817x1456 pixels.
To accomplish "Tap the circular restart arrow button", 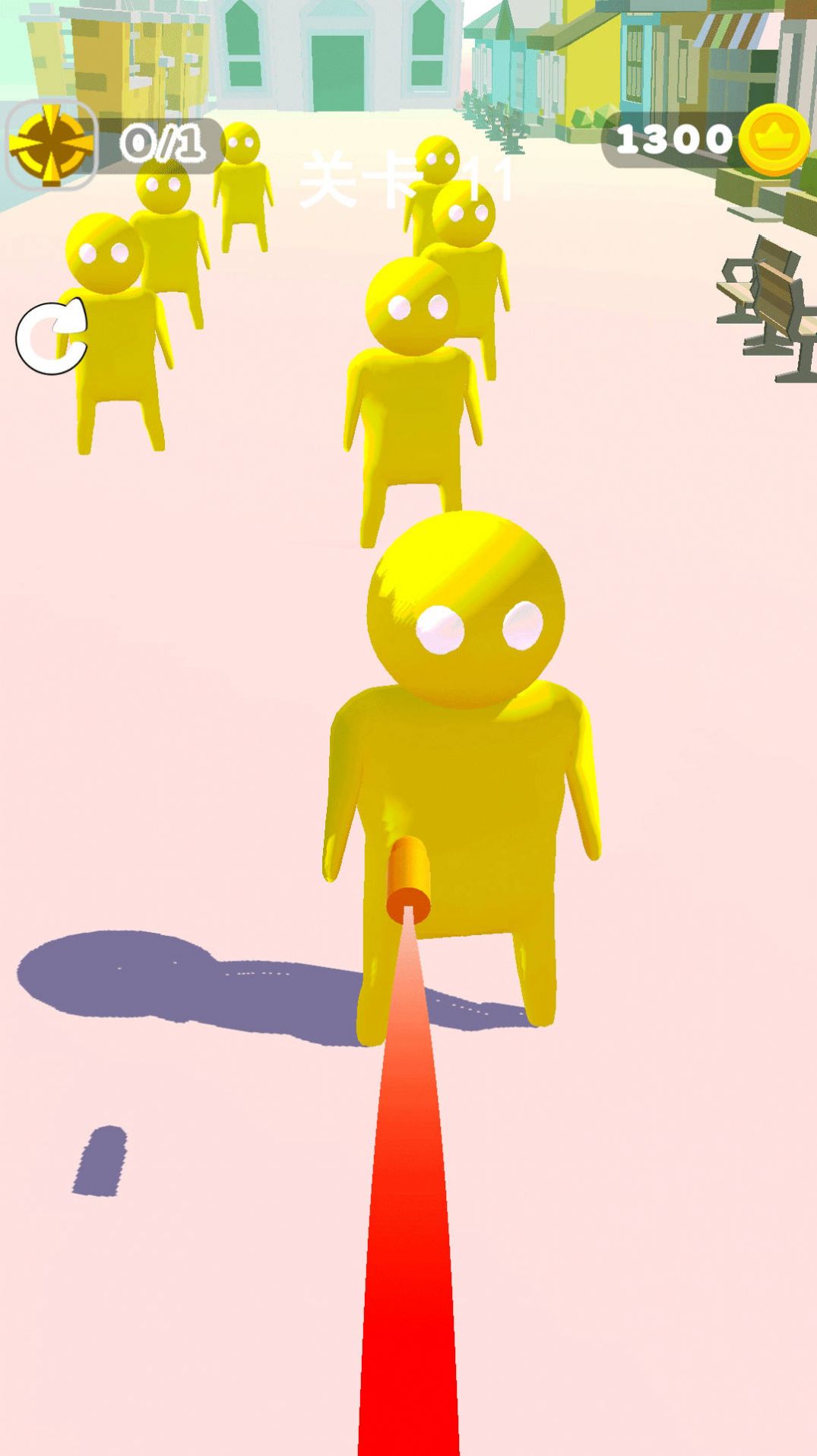I will pyautogui.click(x=52, y=338).
